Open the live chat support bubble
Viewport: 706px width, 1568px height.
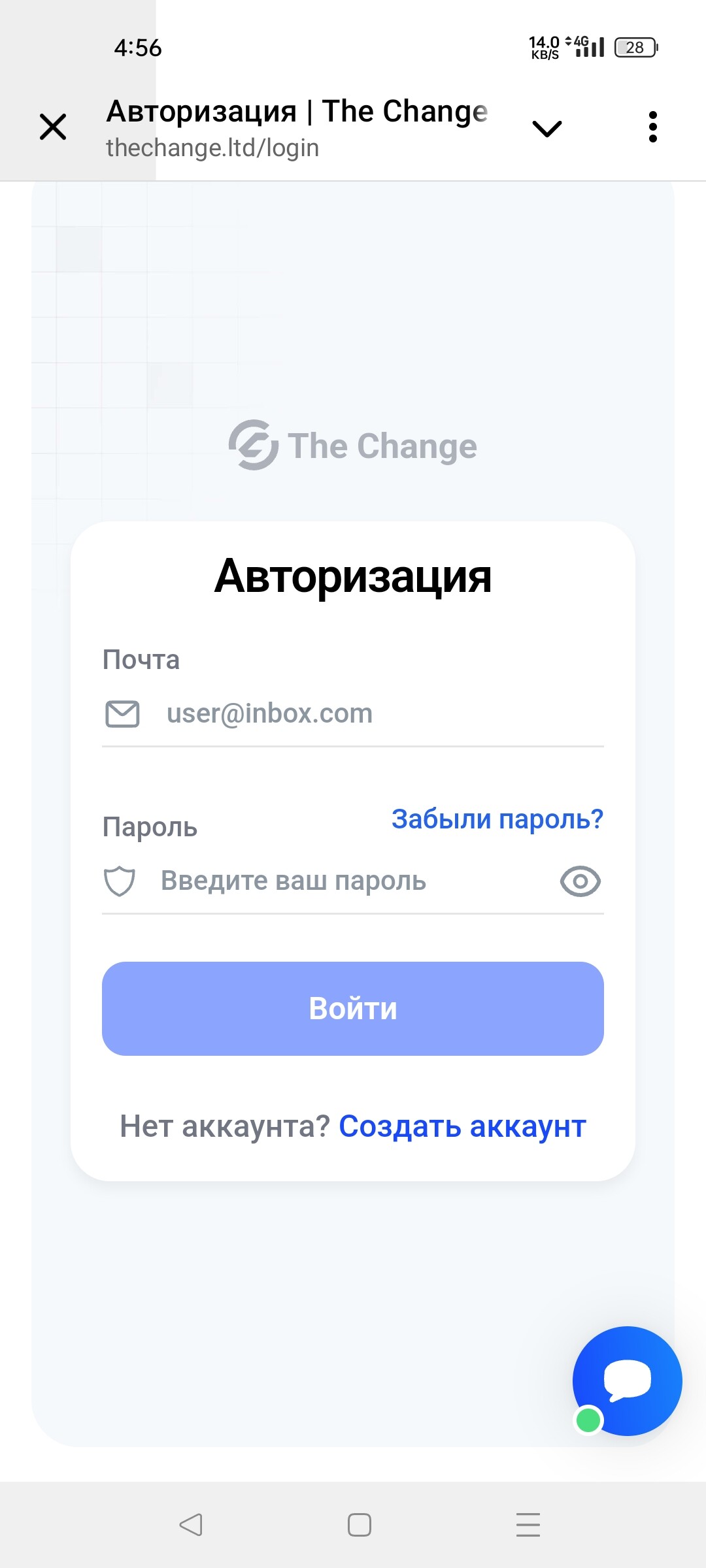pyautogui.click(x=627, y=1380)
